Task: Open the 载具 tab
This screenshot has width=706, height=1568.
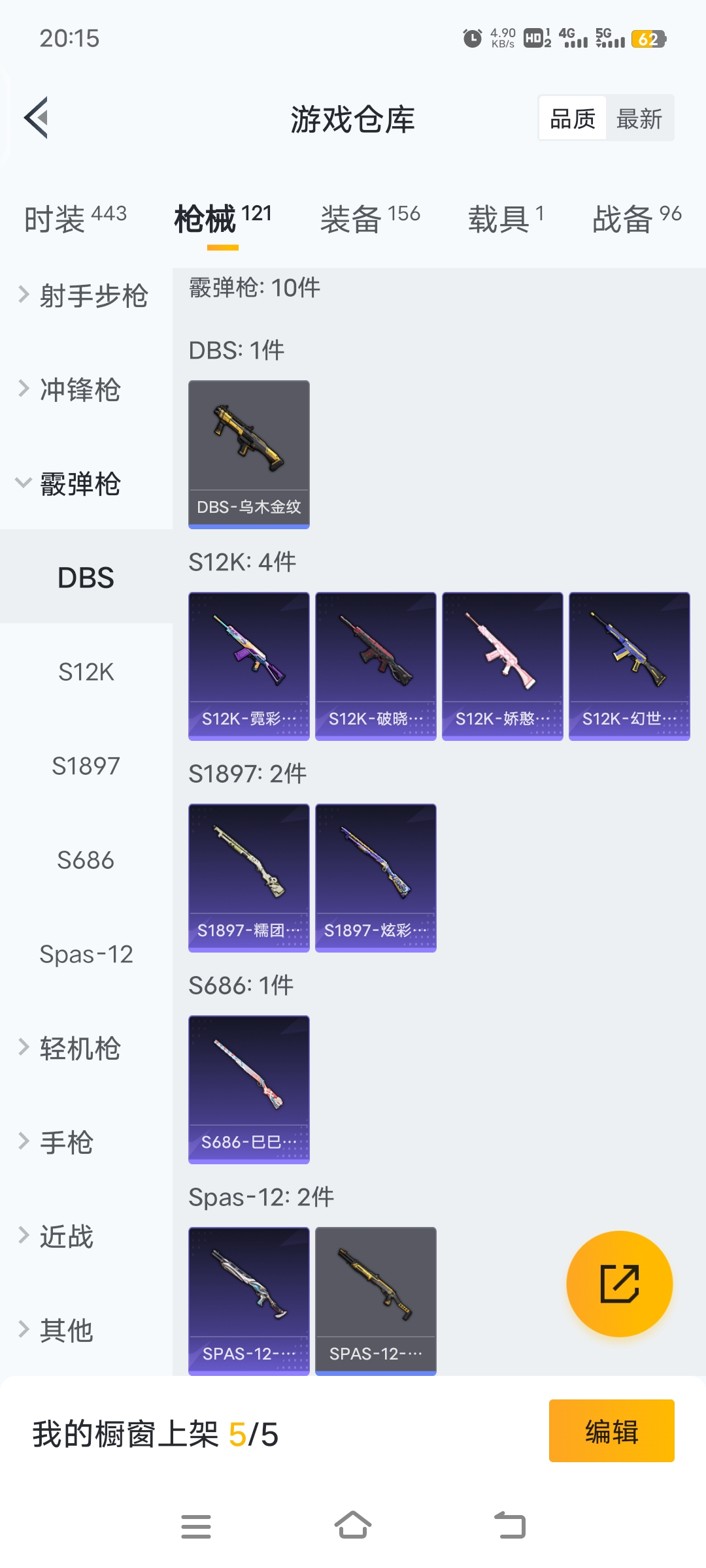Action: click(505, 218)
